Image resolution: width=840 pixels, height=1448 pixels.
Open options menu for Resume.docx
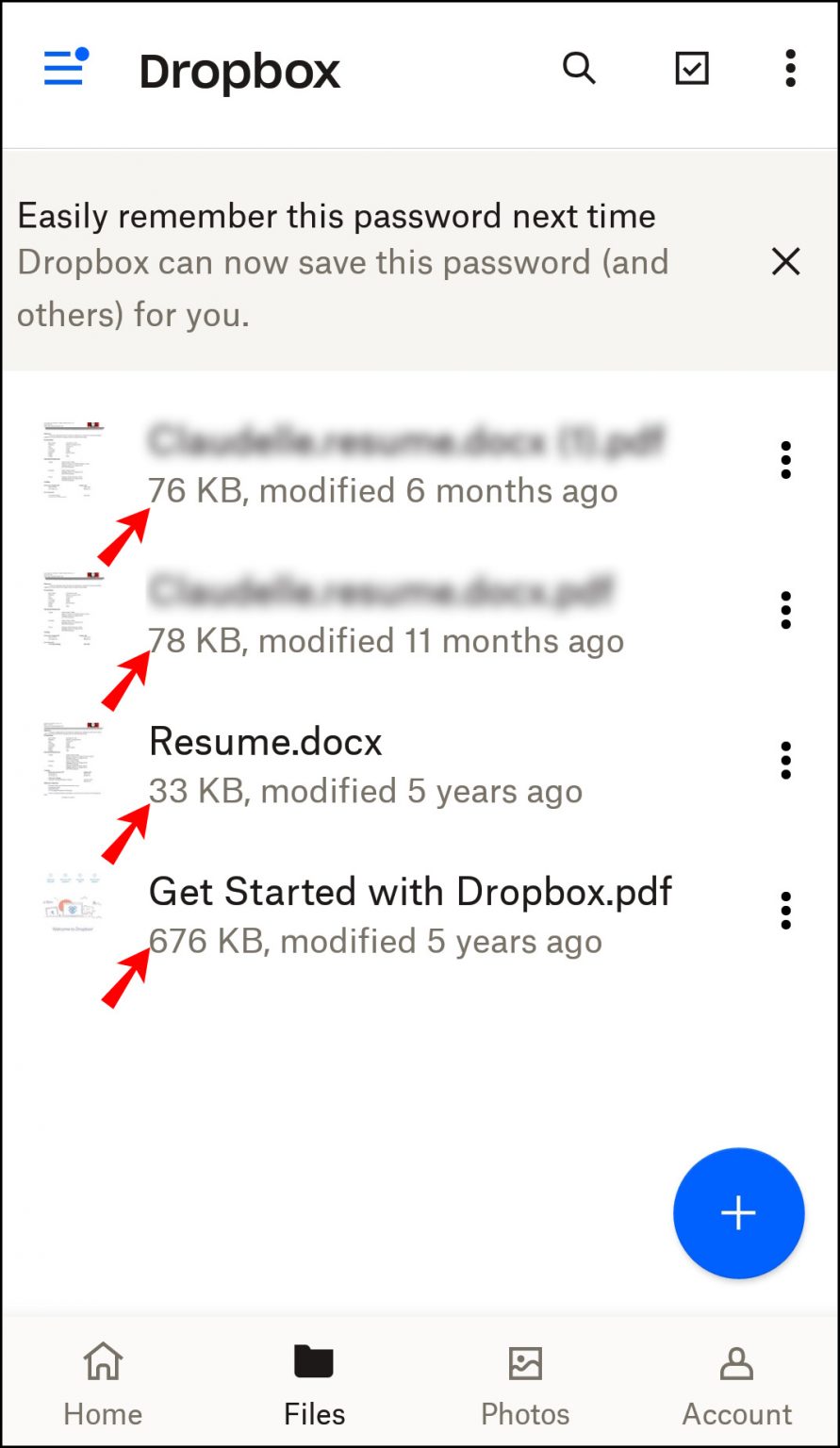[x=786, y=760]
